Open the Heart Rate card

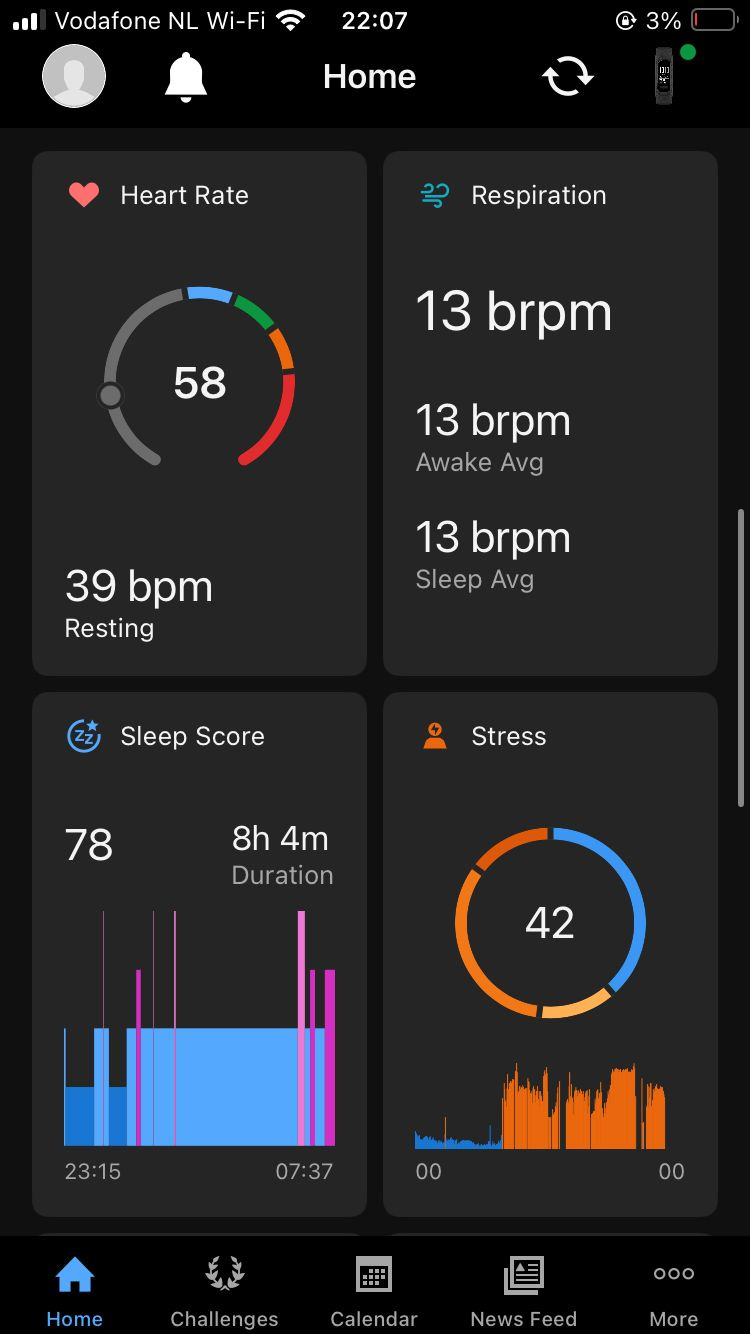pos(199,413)
